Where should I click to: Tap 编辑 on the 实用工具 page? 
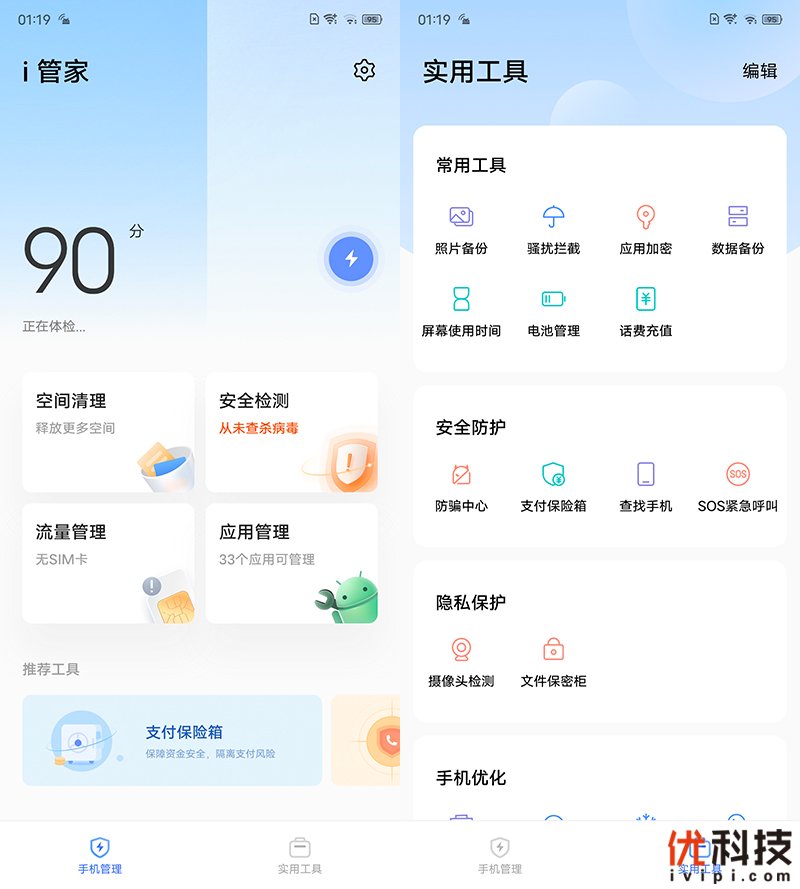(x=759, y=71)
